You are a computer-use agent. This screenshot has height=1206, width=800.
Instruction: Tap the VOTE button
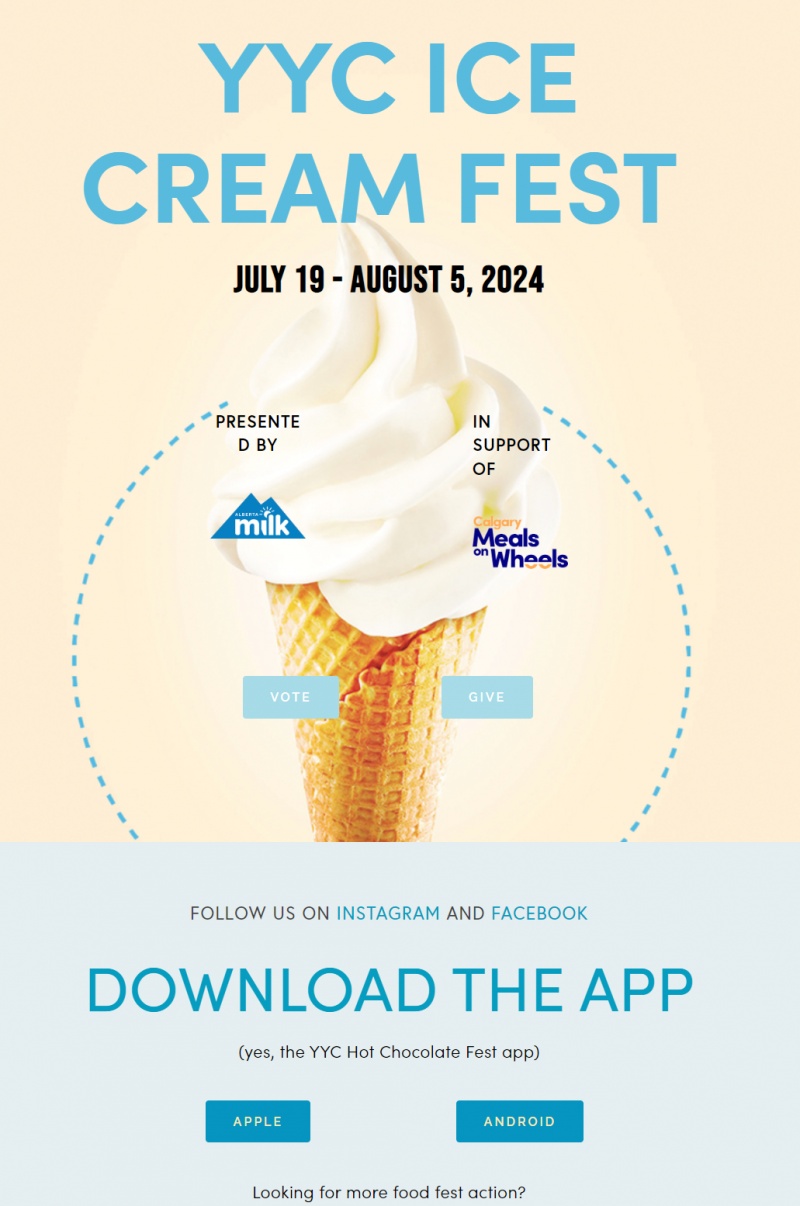coord(290,697)
